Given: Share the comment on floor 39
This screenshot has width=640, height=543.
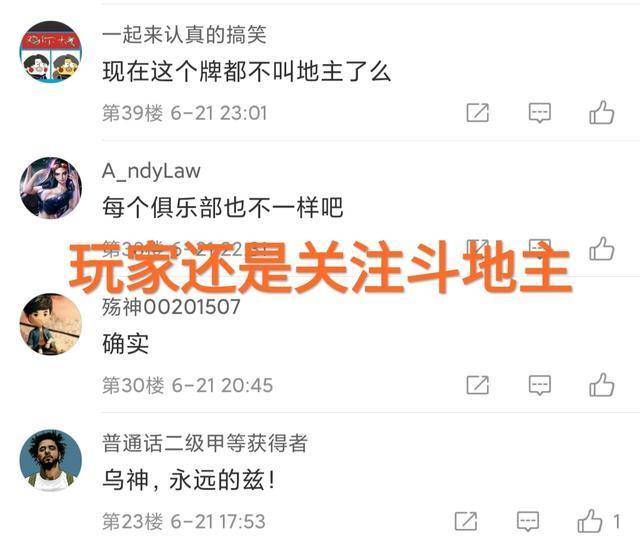Looking at the screenshot, I should 478,113.
